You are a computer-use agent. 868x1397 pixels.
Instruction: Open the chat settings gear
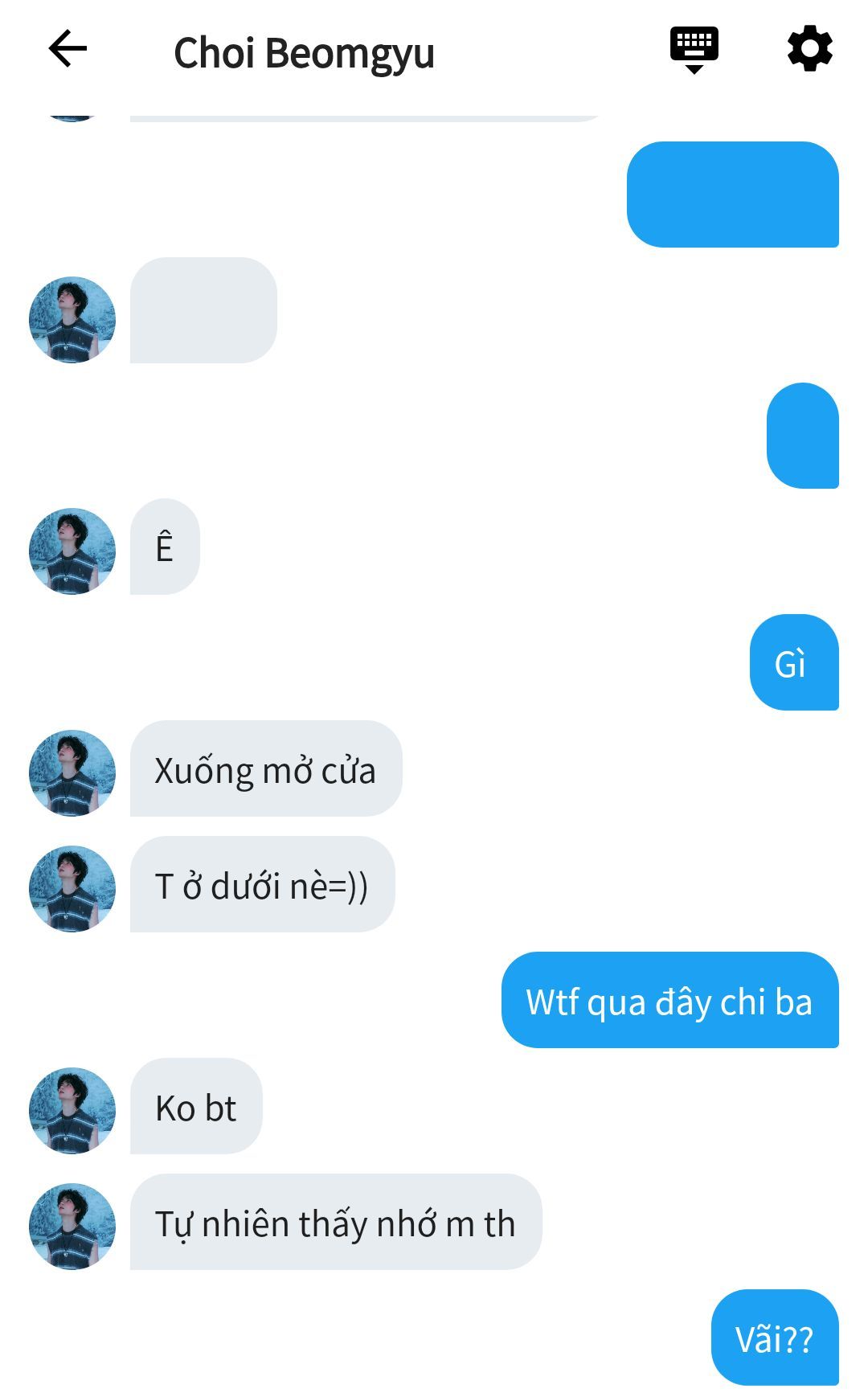809,49
